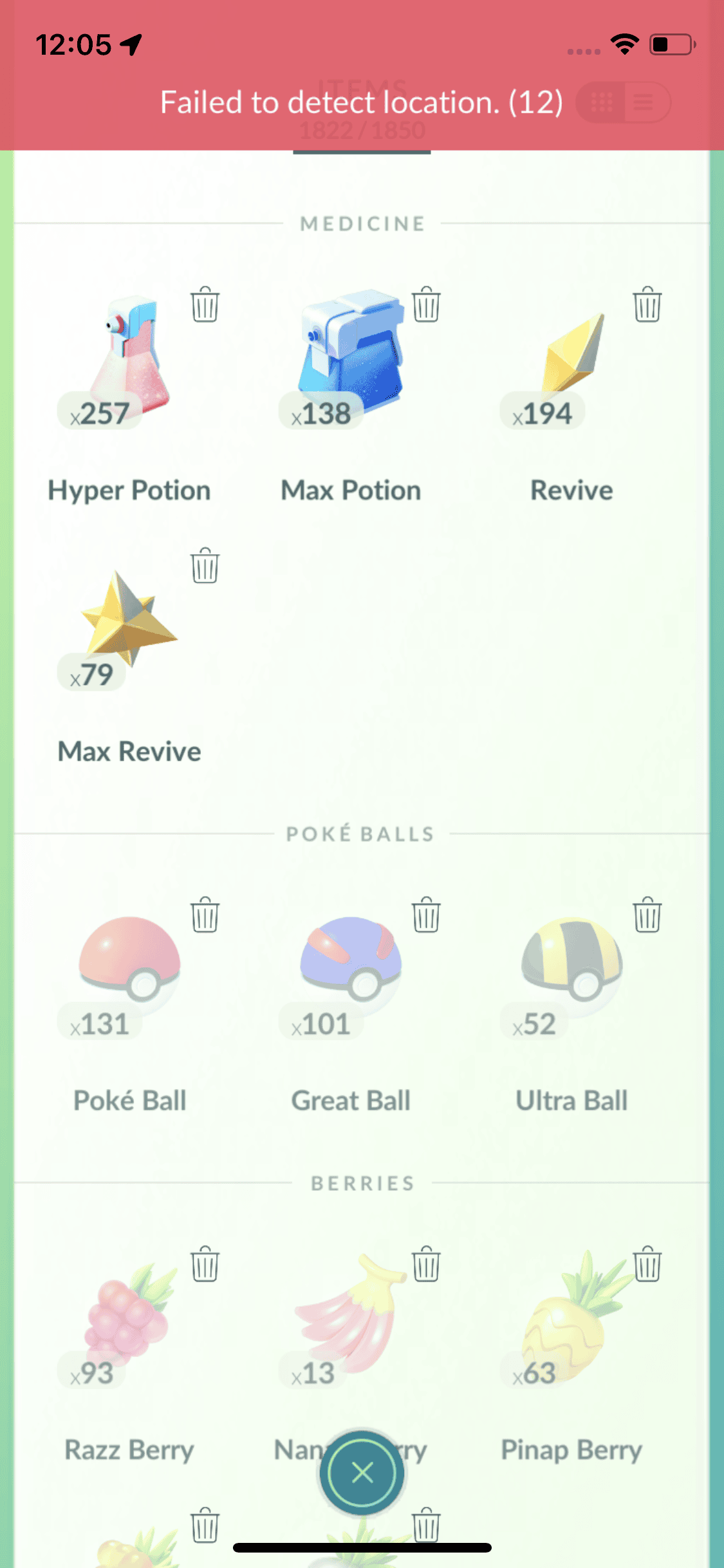The width and height of the screenshot is (724, 1568).
Task: Select the Hyper Potion item
Action: tap(129, 360)
